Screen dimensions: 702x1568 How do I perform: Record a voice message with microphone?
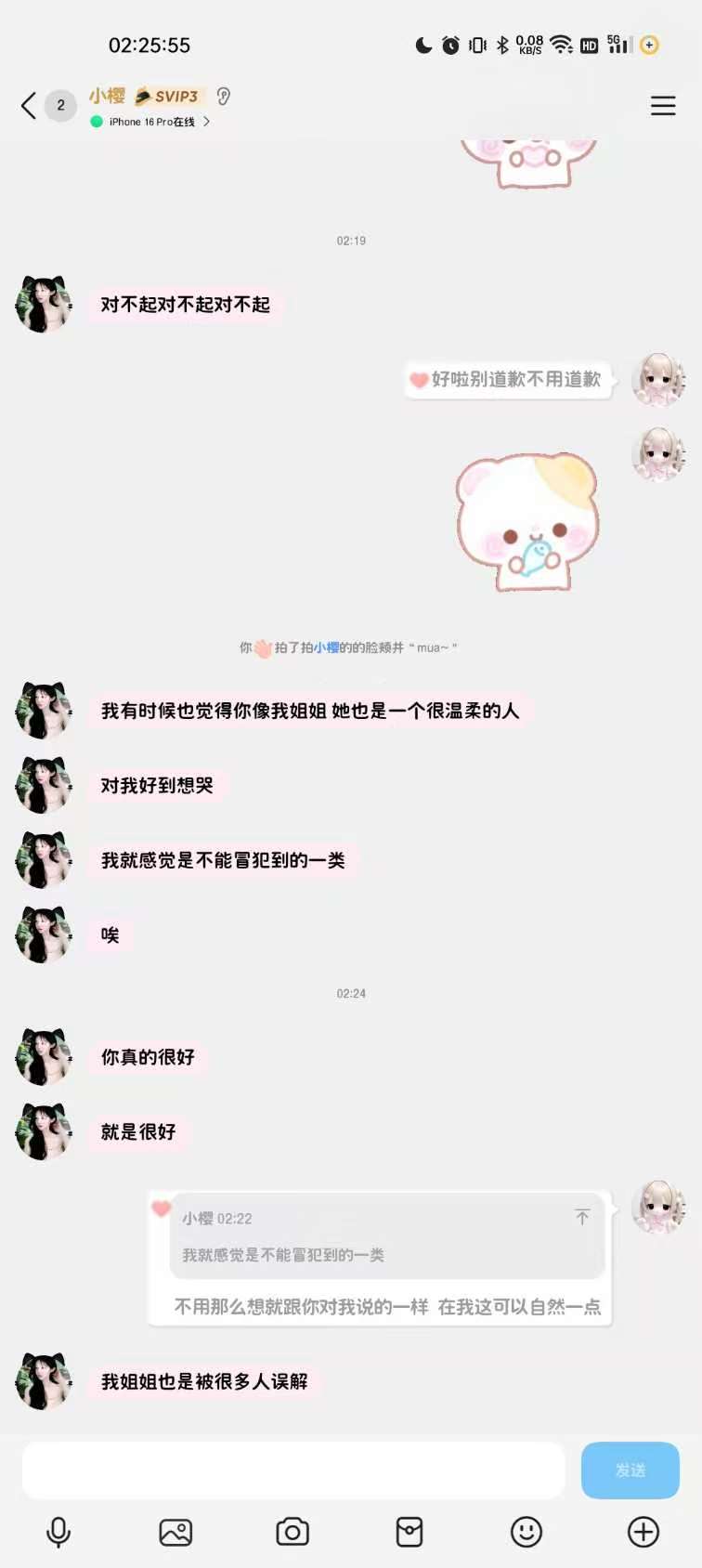pyautogui.click(x=58, y=1532)
